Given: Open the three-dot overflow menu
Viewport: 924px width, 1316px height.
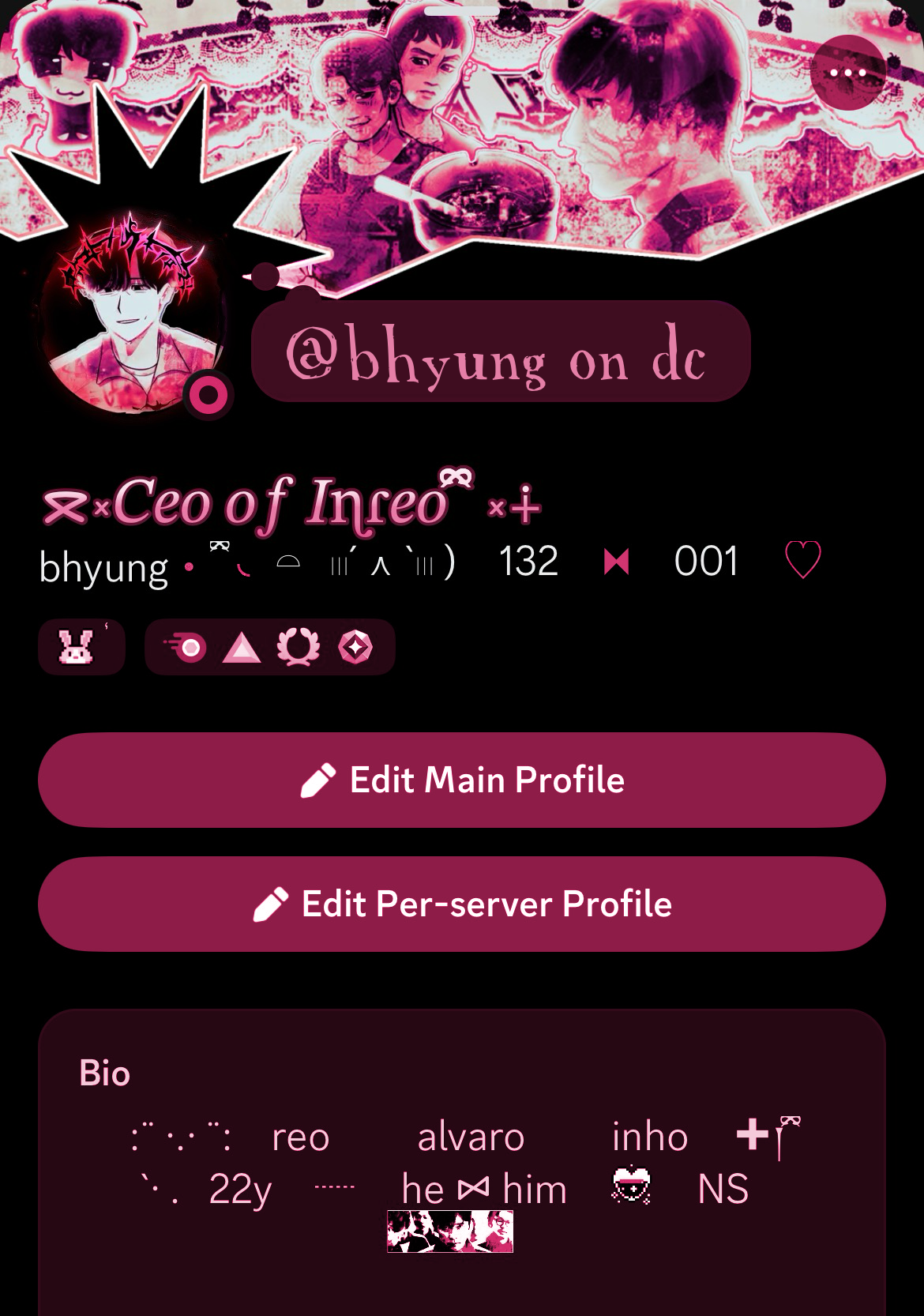Looking at the screenshot, I should (x=848, y=73).
